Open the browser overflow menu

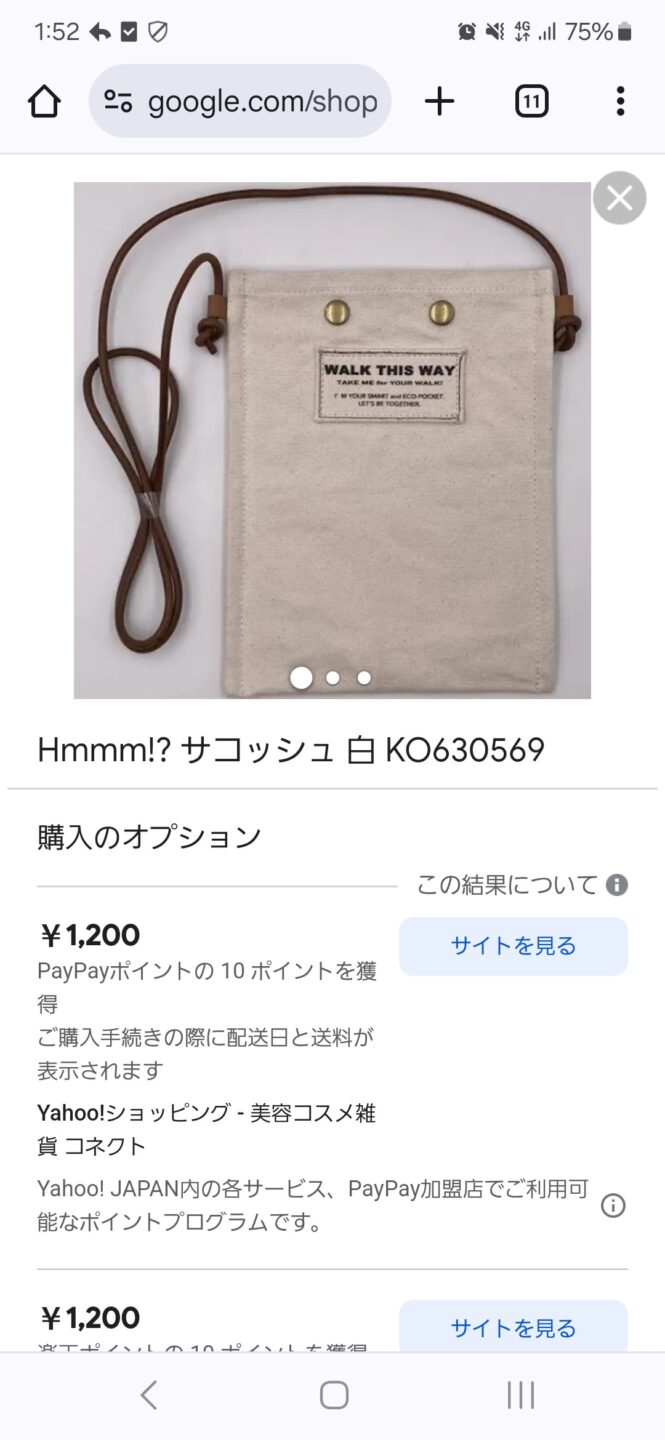pos(620,101)
